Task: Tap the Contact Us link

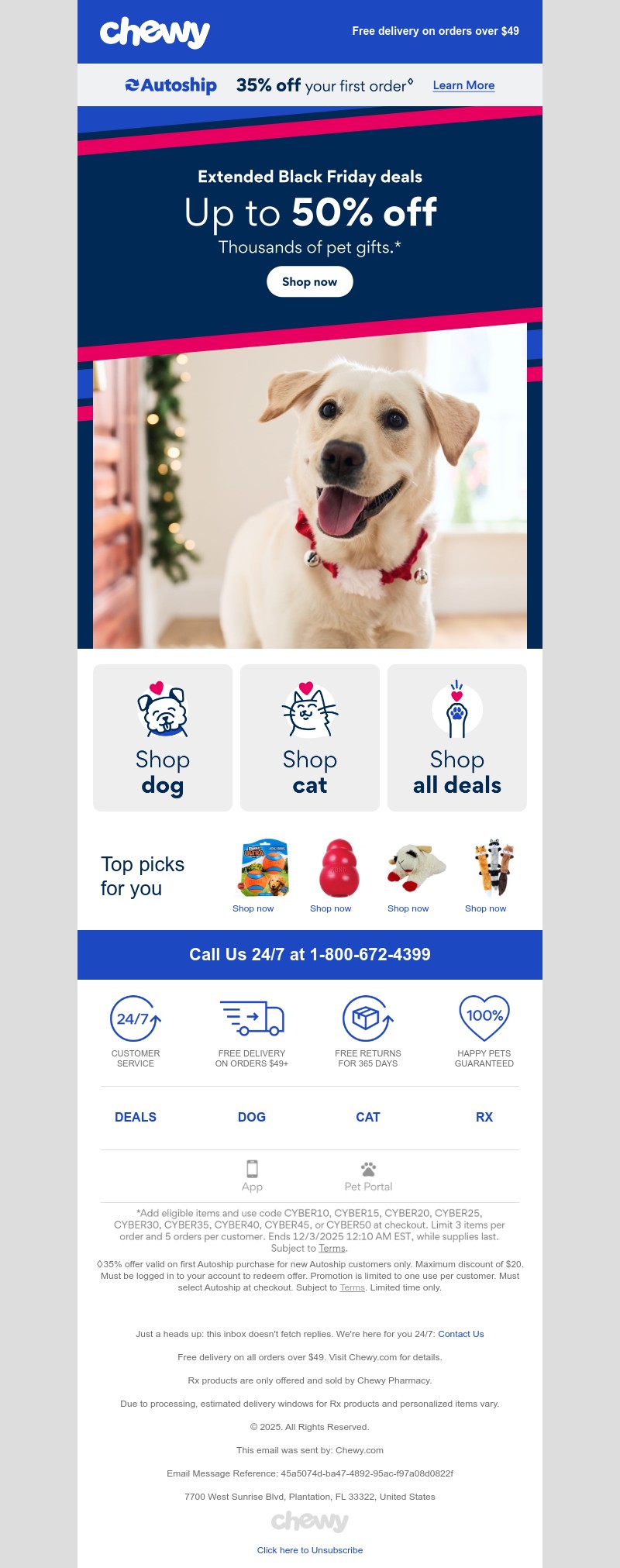Action: pos(460,1334)
